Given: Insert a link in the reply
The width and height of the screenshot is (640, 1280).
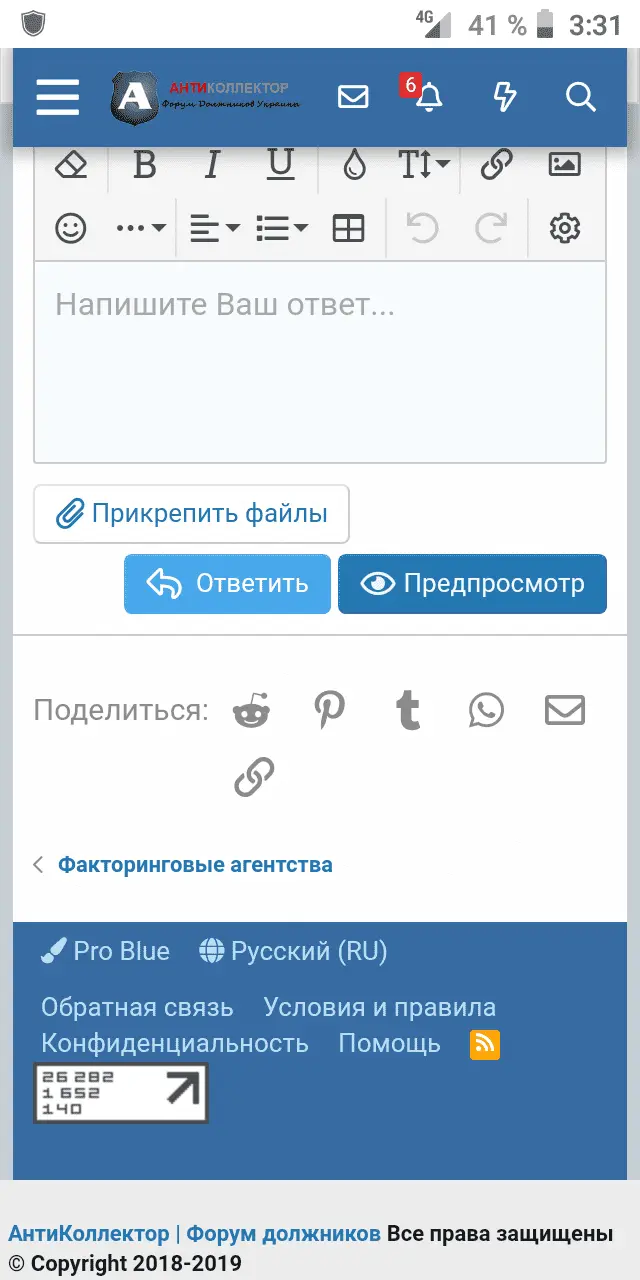Looking at the screenshot, I should click(x=496, y=165).
